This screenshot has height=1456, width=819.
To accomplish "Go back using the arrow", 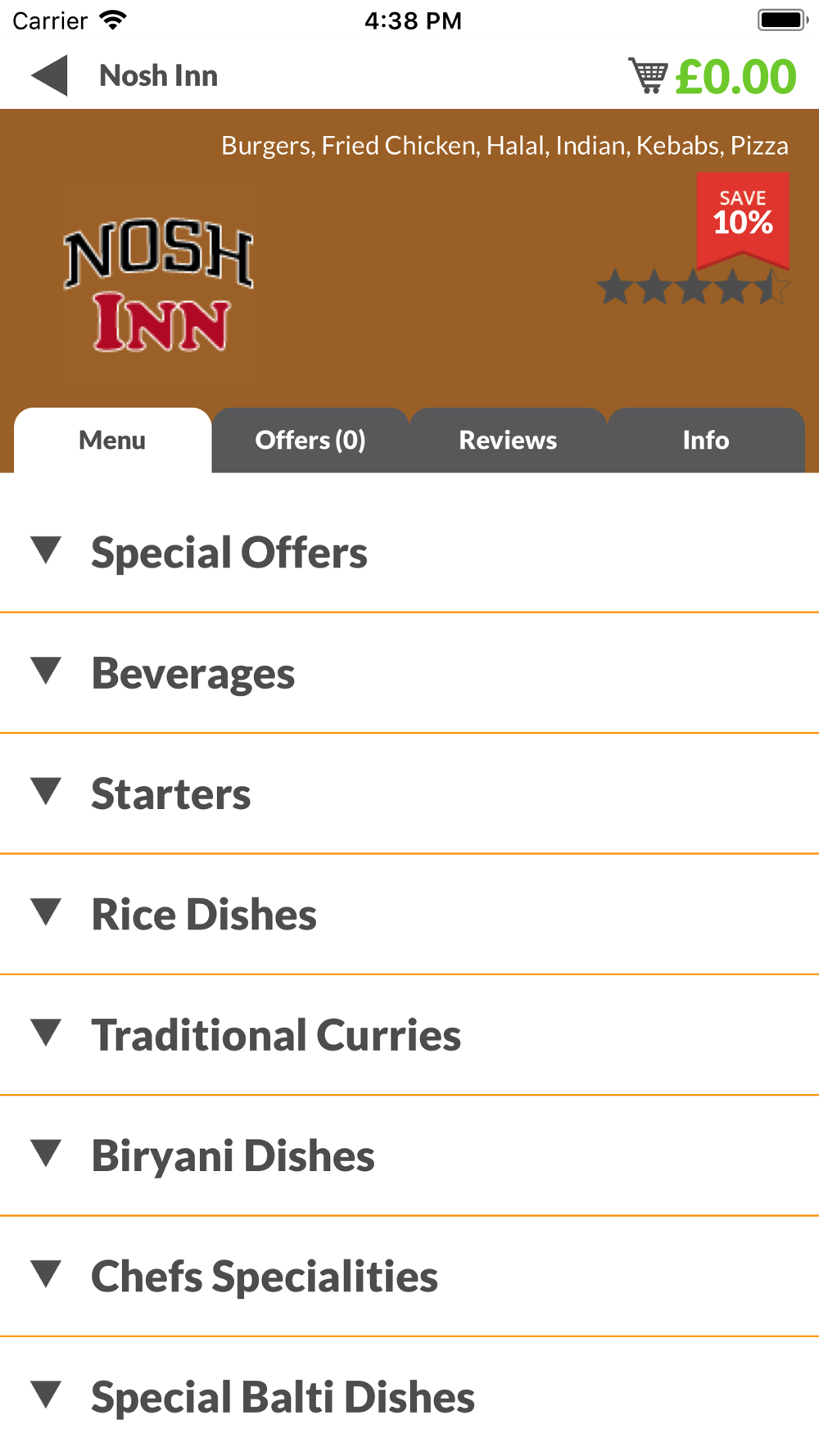I will [49, 75].
